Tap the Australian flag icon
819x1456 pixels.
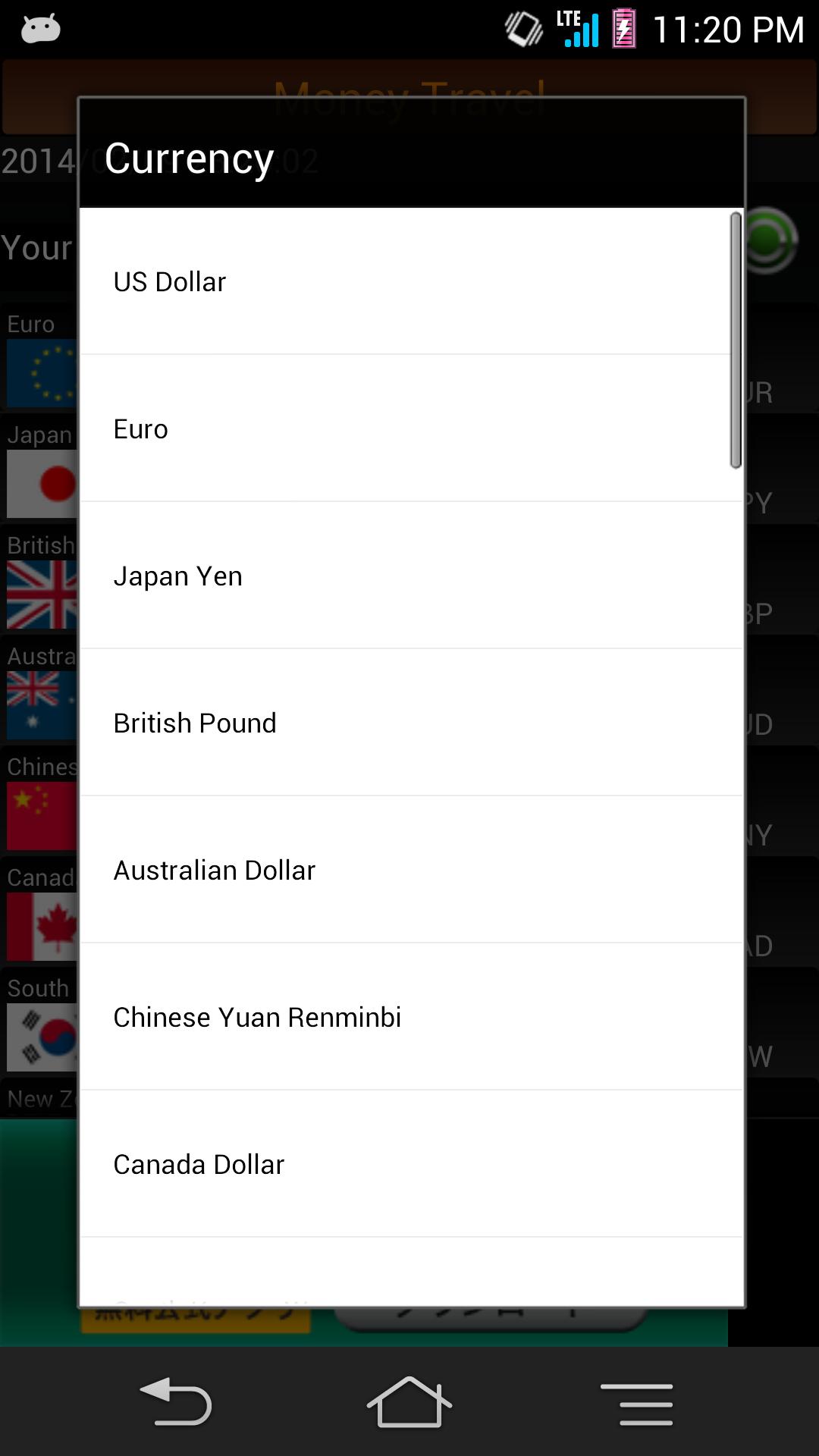[41, 704]
